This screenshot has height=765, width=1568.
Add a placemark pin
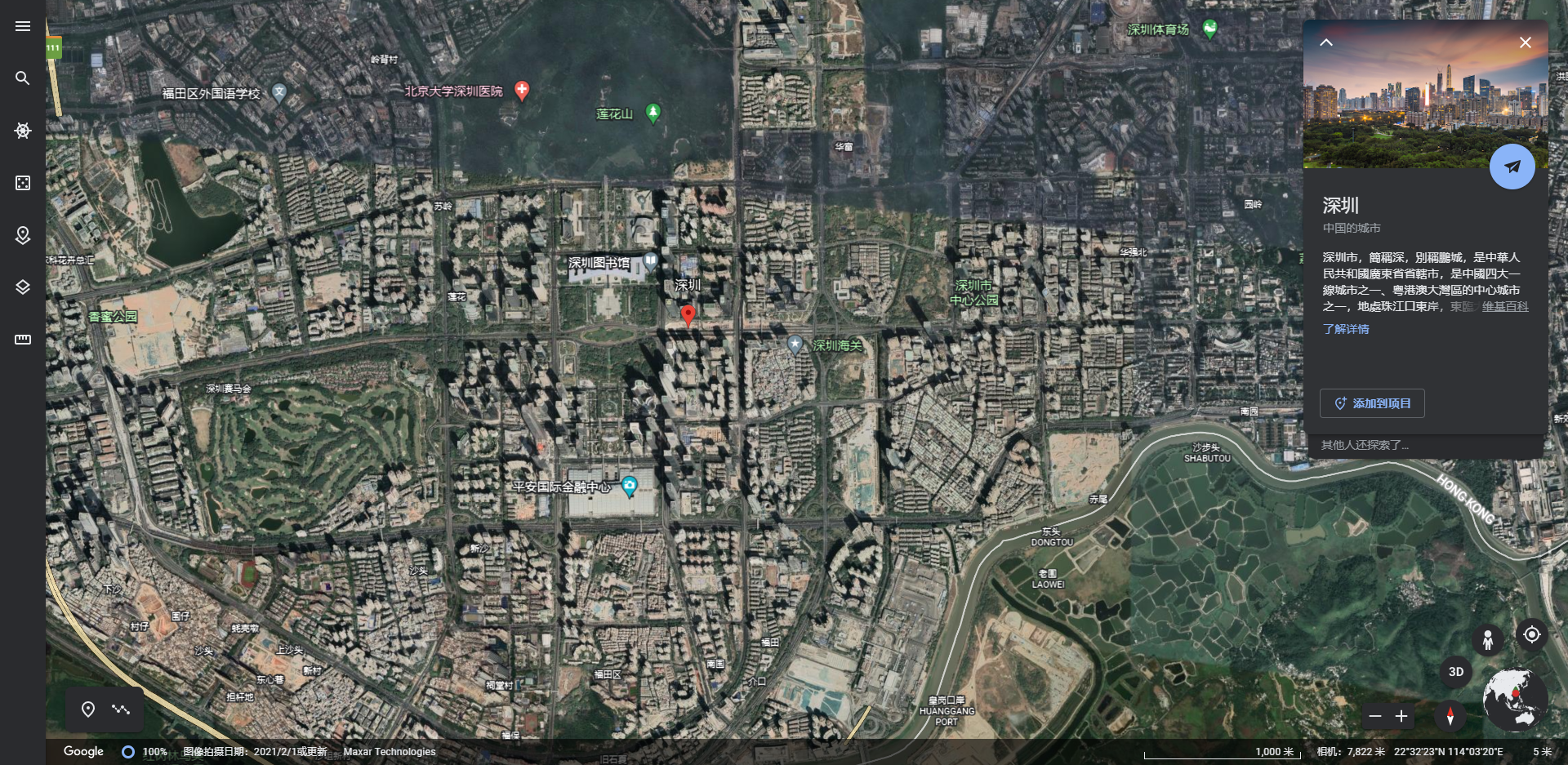(x=88, y=709)
